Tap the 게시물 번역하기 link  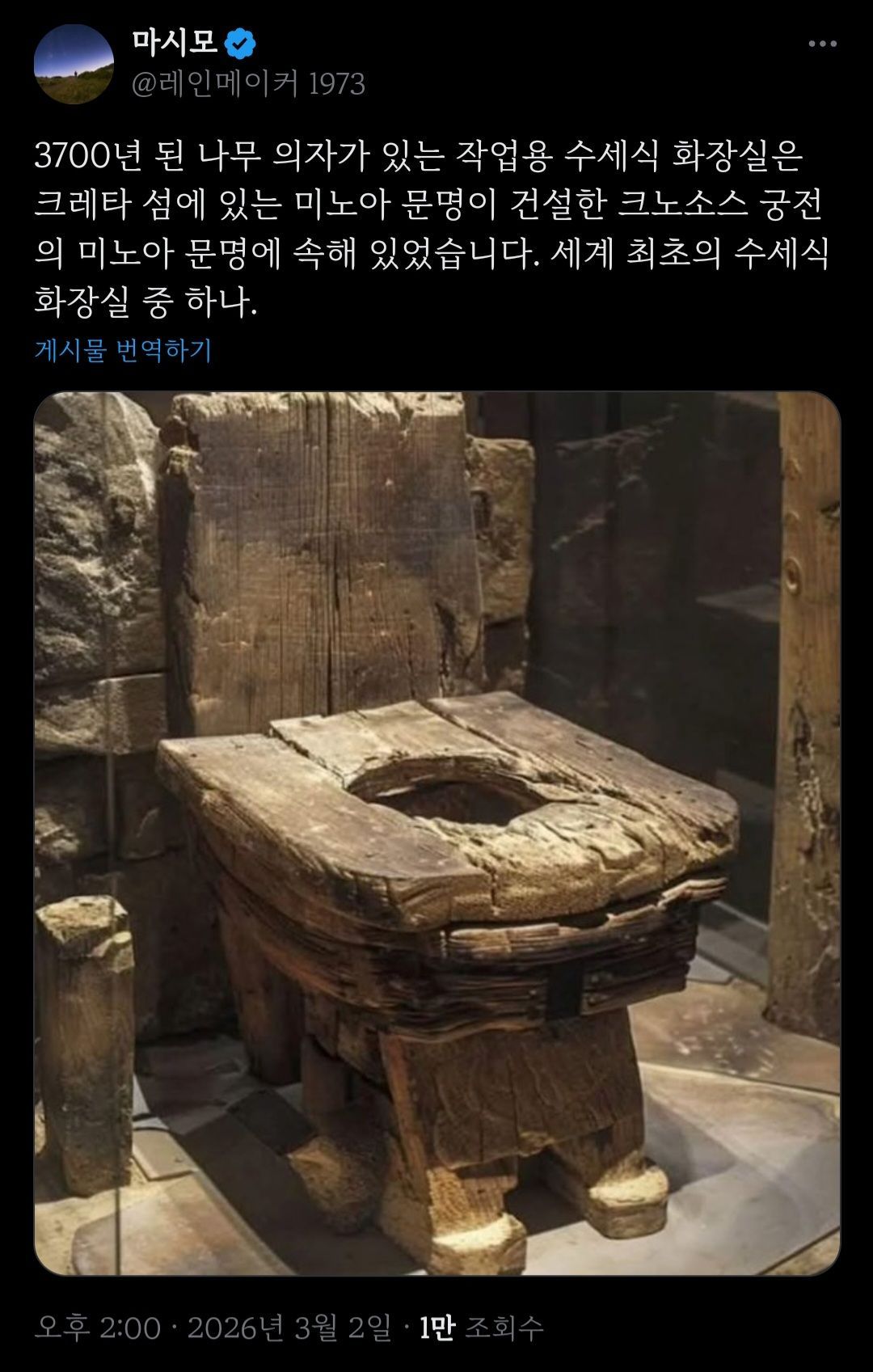tap(123, 350)
